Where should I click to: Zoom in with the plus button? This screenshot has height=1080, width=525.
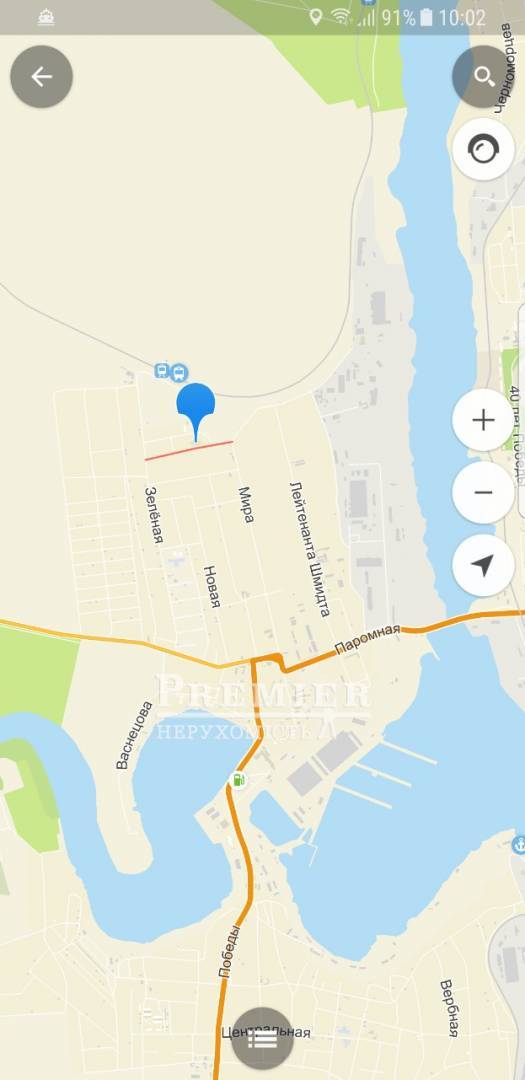point(483,419)
